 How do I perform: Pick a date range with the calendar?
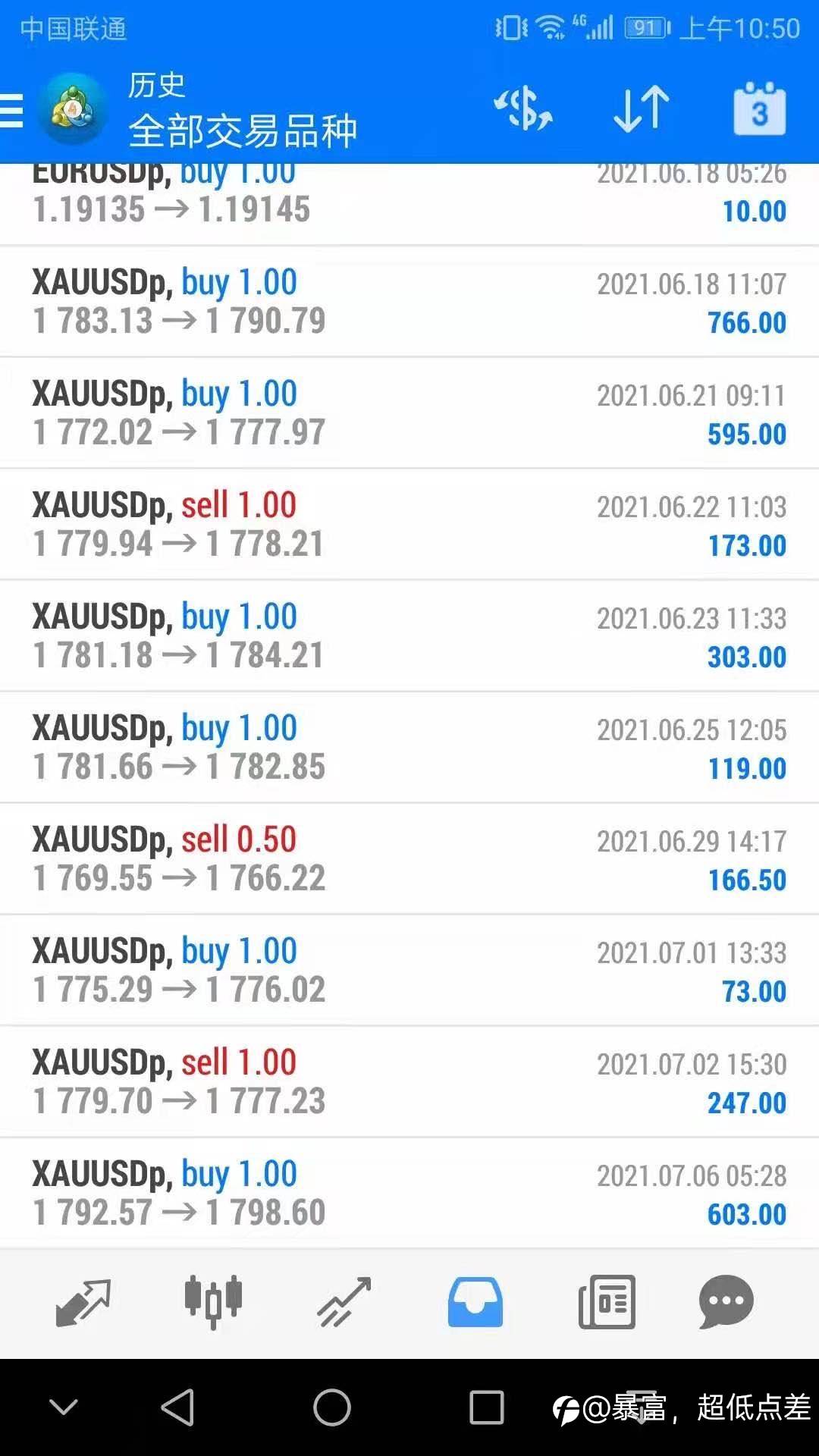pos(759,110)
